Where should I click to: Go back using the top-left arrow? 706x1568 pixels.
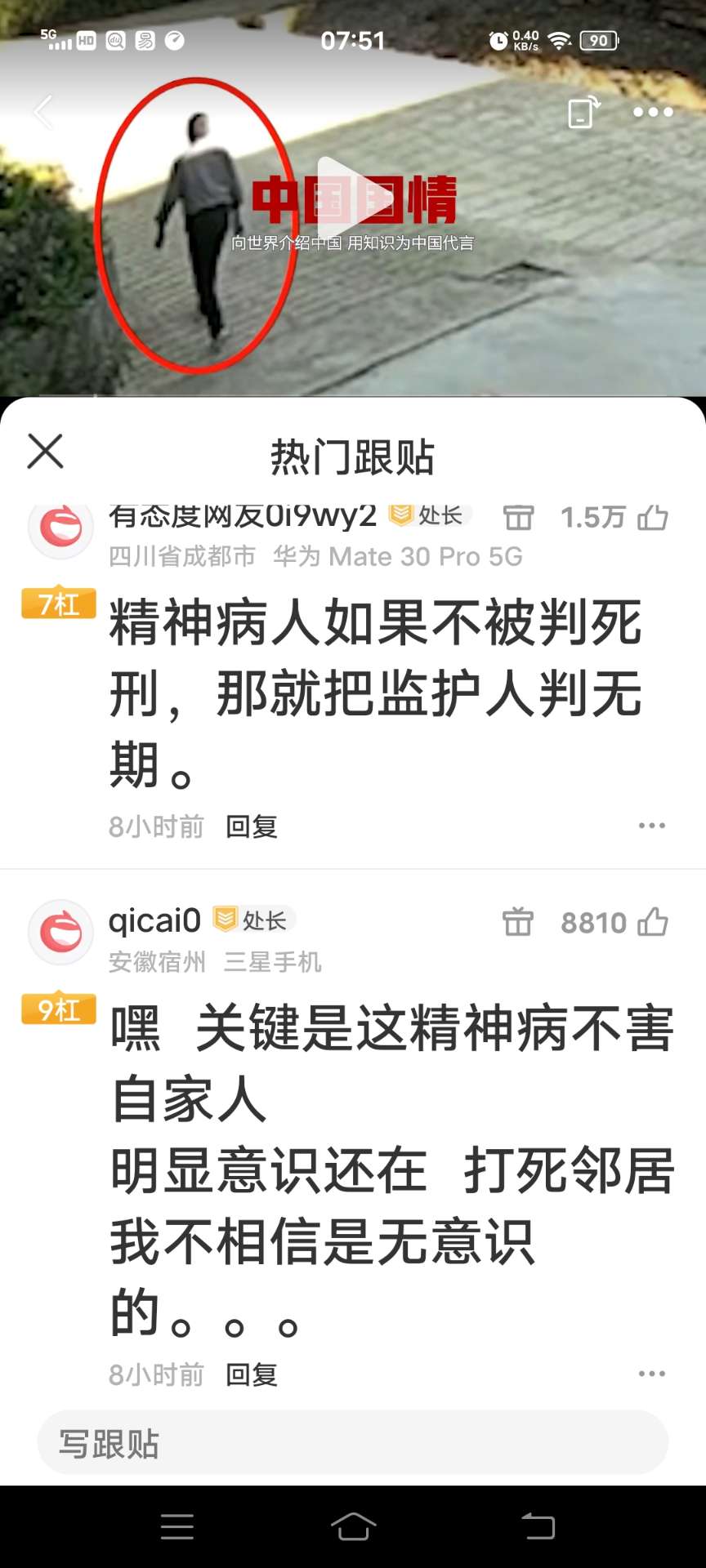click(x=44, y=112)
